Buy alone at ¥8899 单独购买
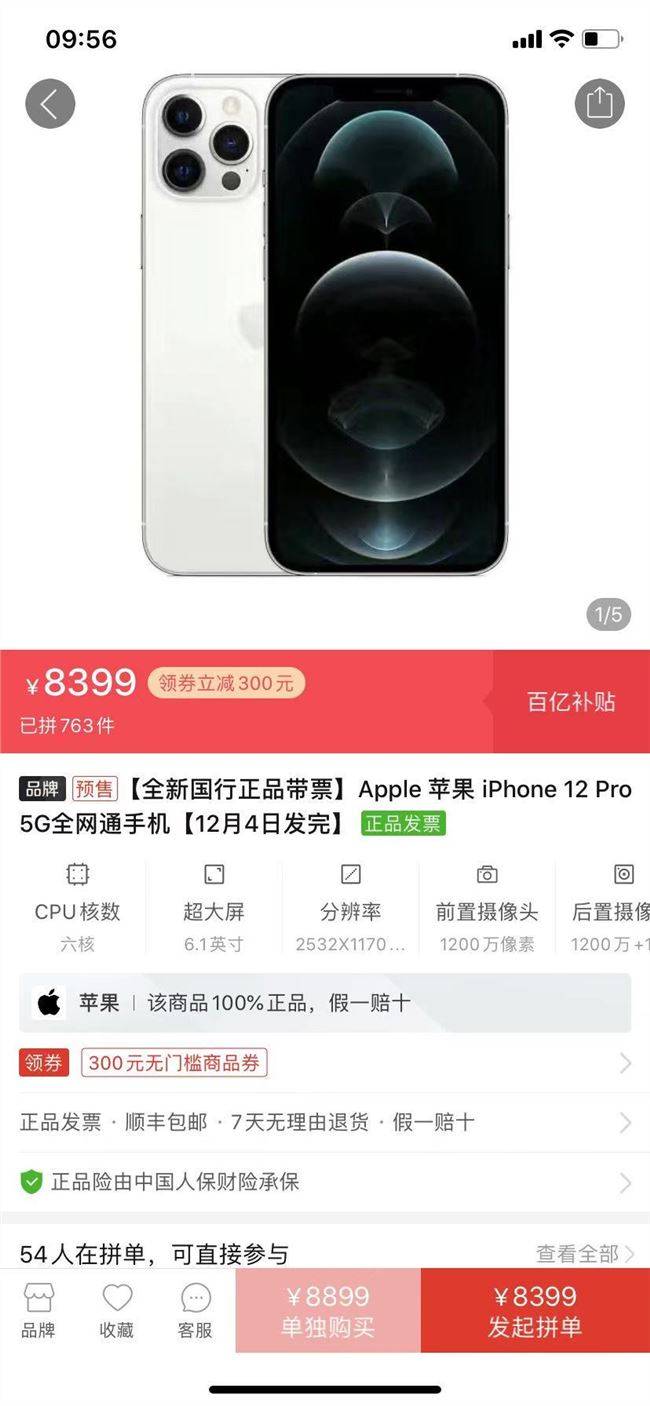The width and height of the screenshot is (650, 1406). point(328,1311)
